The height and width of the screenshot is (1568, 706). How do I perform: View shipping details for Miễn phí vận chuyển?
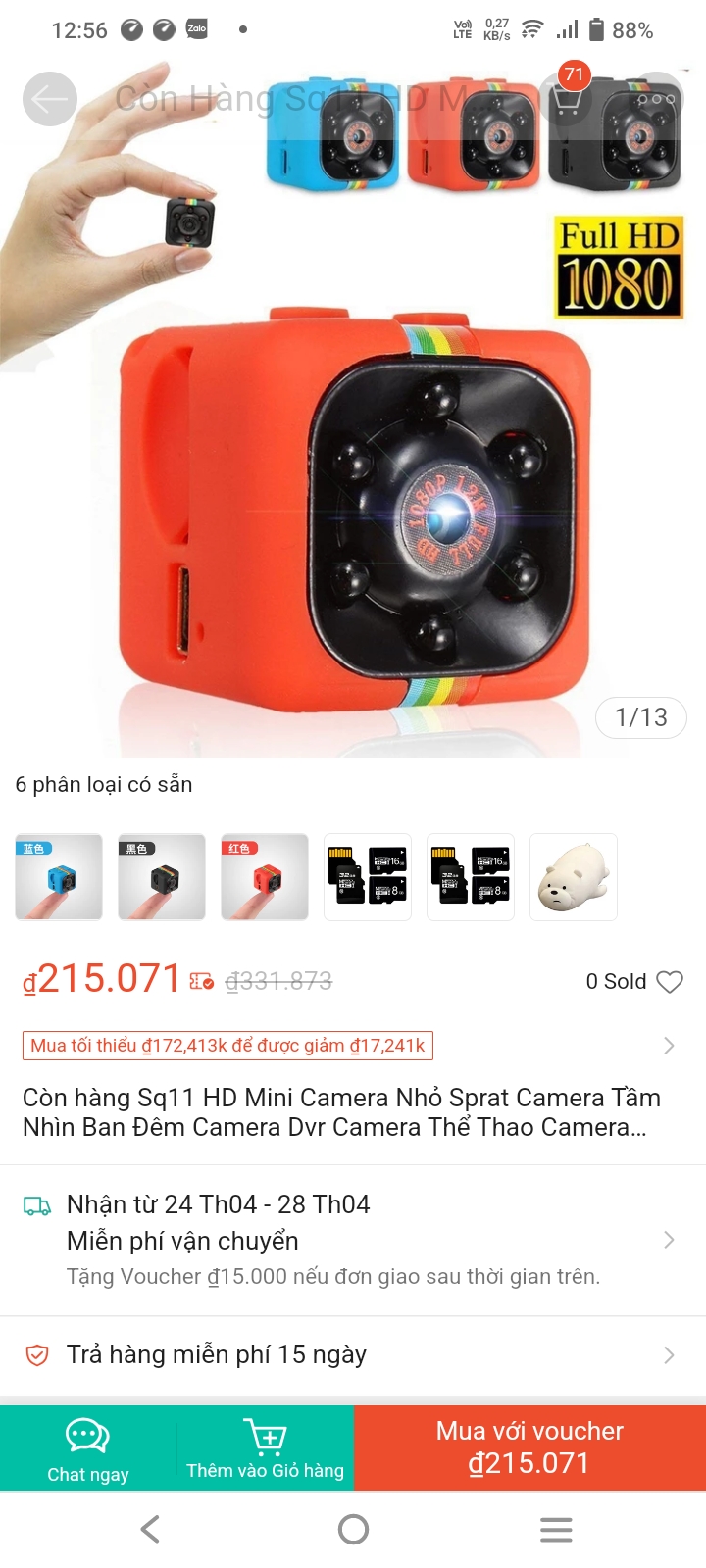point(353,1240)
